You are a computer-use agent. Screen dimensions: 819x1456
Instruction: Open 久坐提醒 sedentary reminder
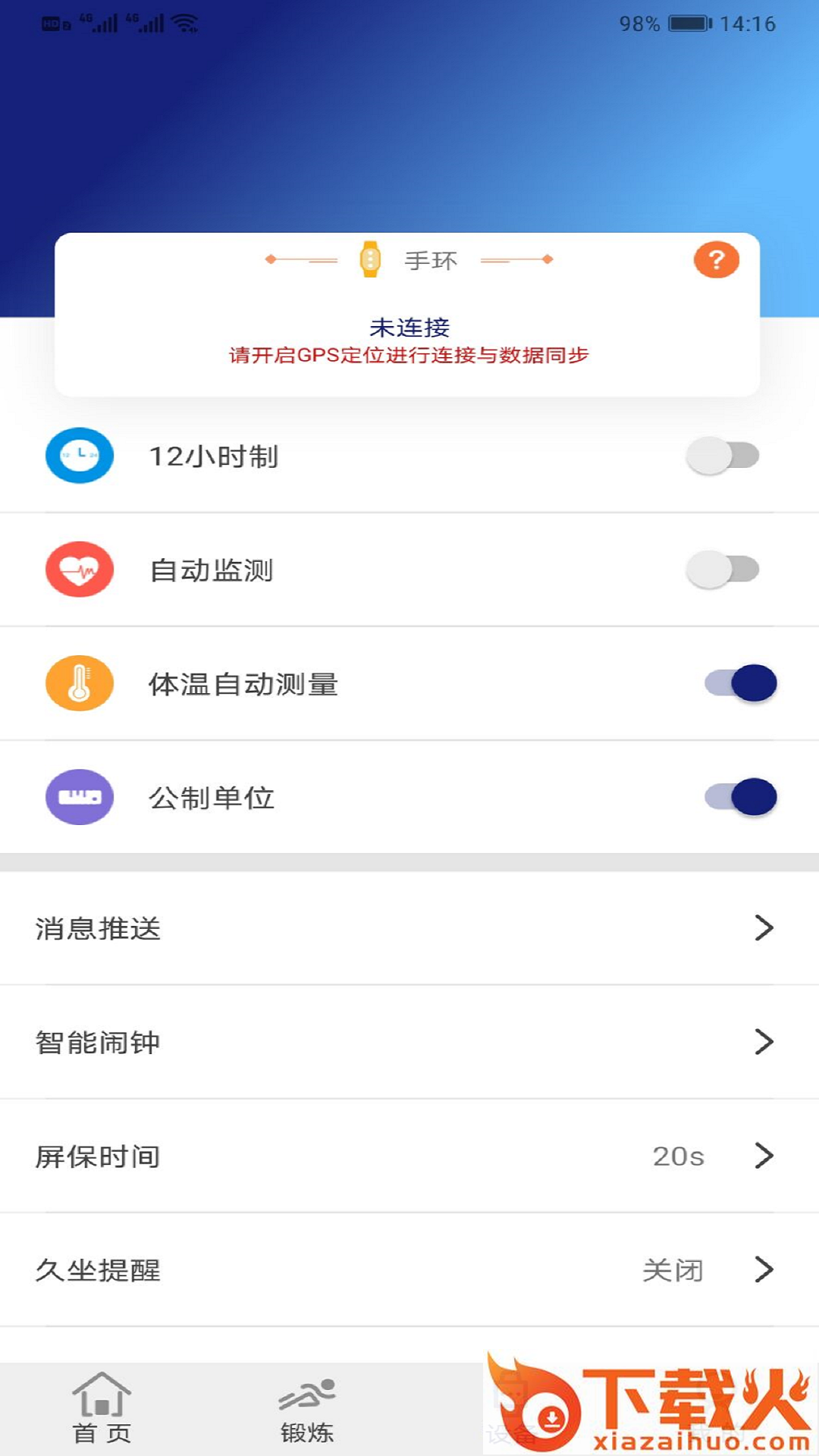pos(409,1269)
